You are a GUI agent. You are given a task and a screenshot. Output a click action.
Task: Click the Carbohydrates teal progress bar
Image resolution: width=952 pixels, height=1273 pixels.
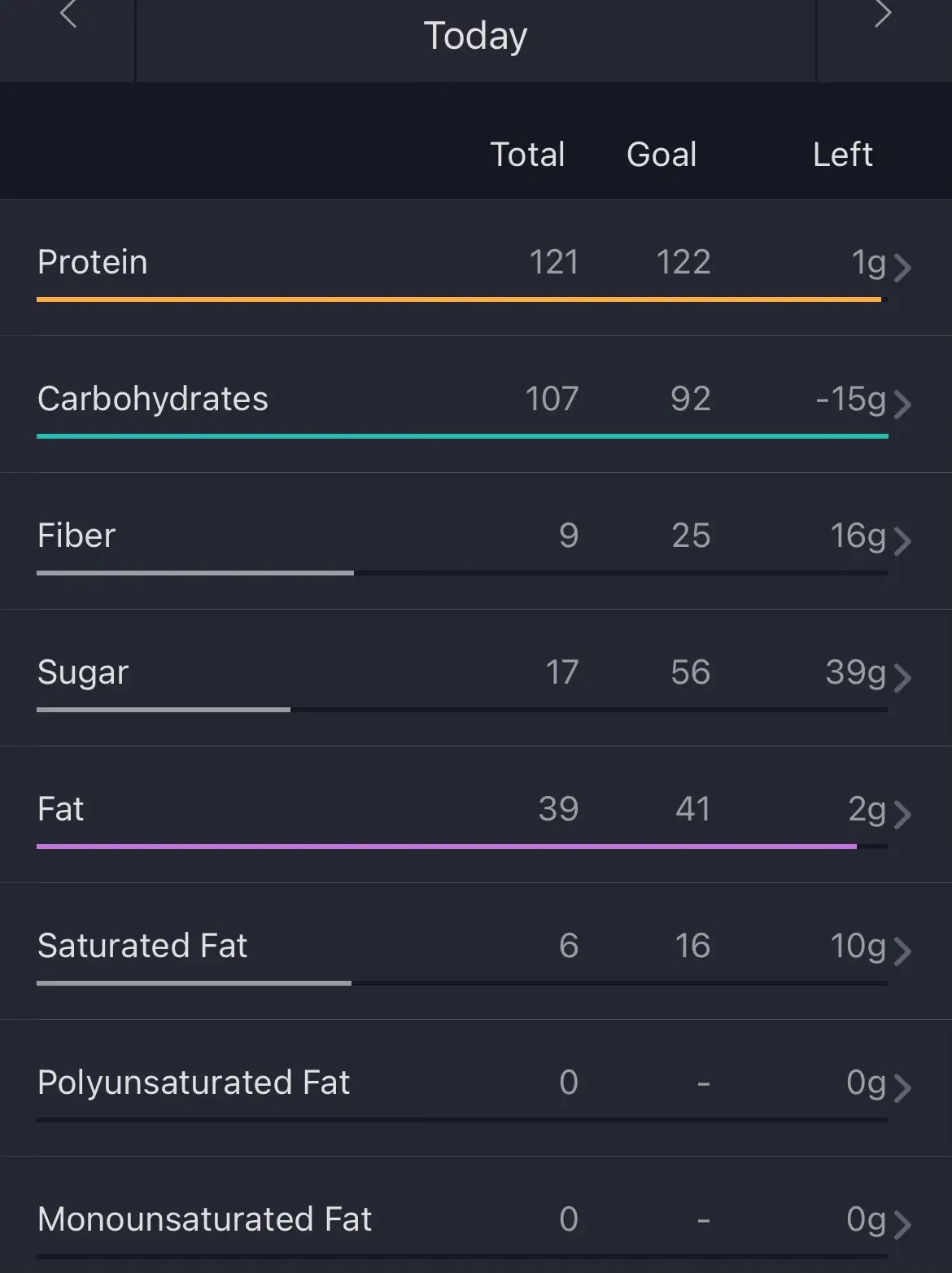pos(460,437)
